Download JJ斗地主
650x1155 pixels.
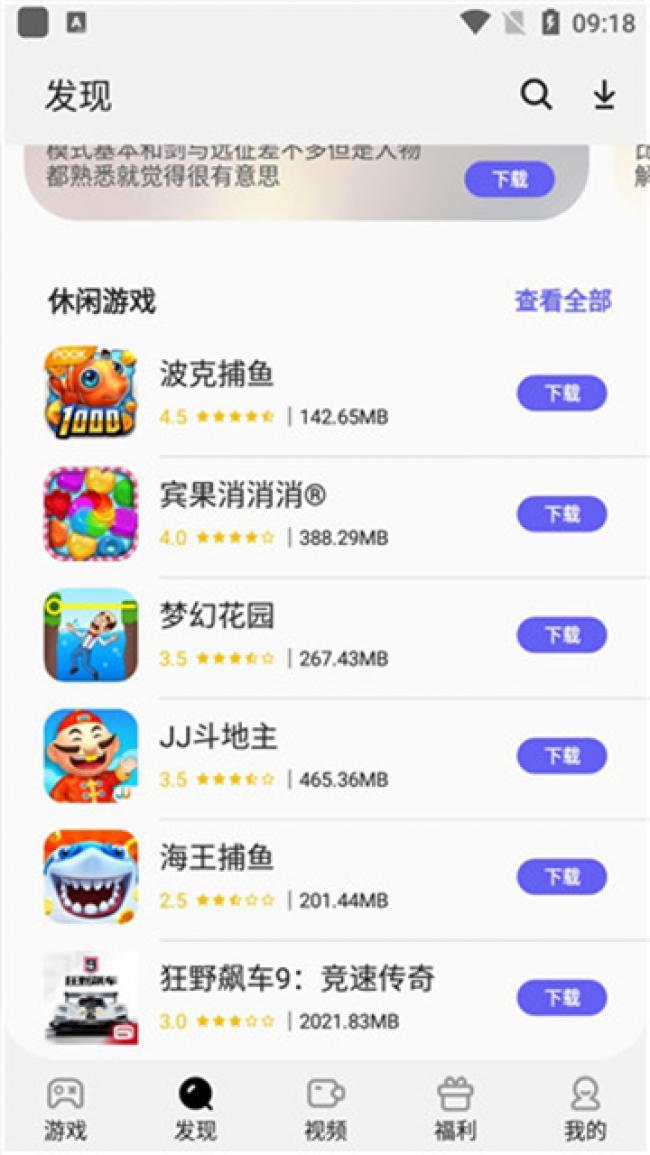pos(561,756)
